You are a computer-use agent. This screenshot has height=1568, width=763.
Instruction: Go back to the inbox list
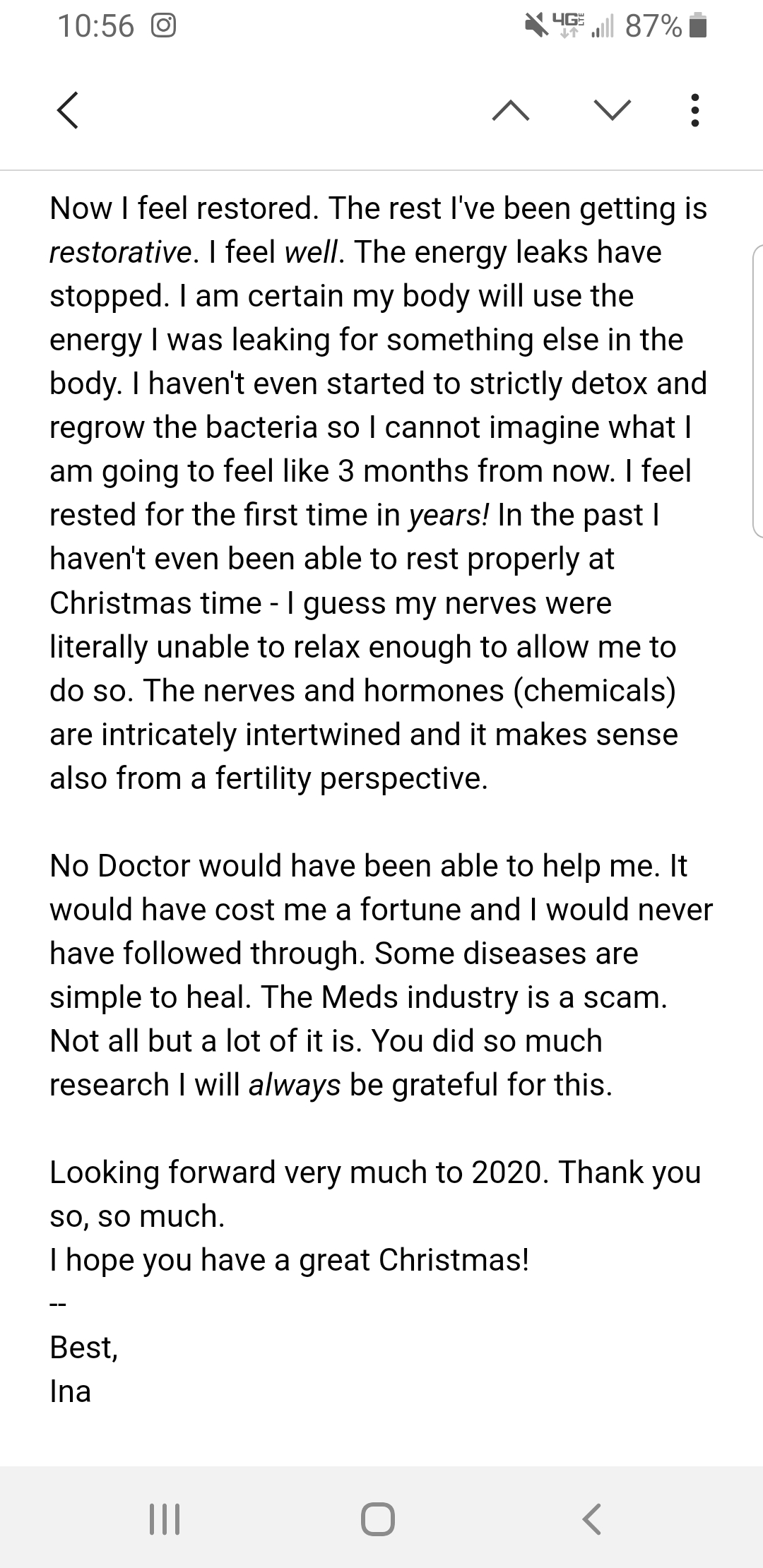pos(68,110)
